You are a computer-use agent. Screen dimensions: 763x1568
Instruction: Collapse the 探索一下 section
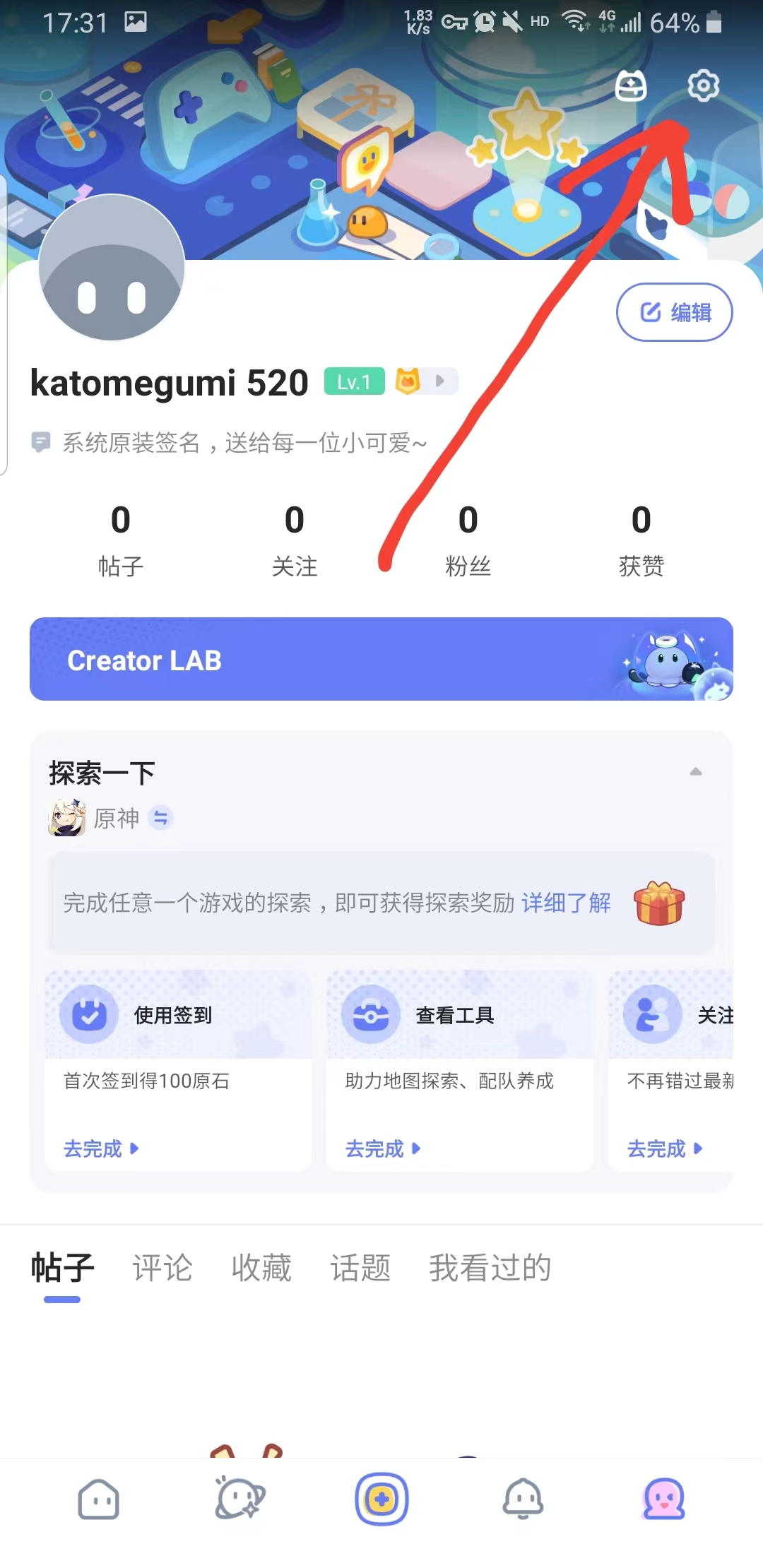[x=696, y=771]
